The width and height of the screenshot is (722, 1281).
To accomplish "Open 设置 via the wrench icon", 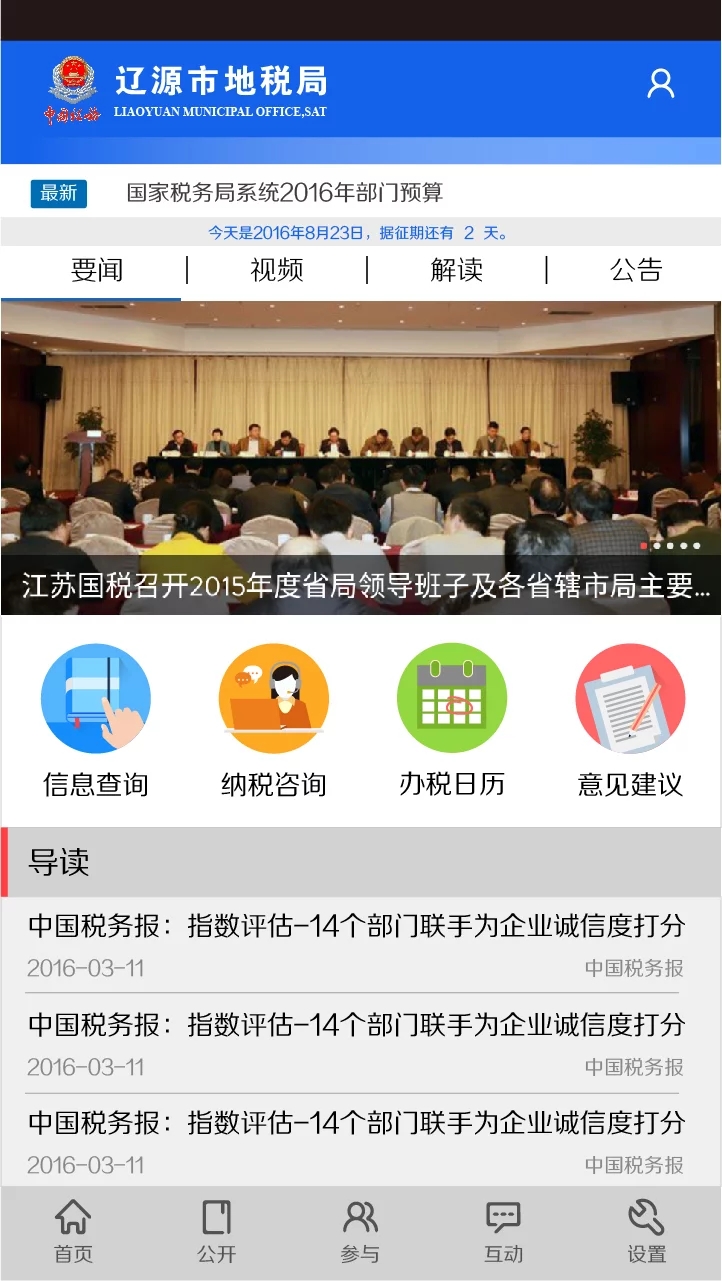I will (x=647, y=1229).
